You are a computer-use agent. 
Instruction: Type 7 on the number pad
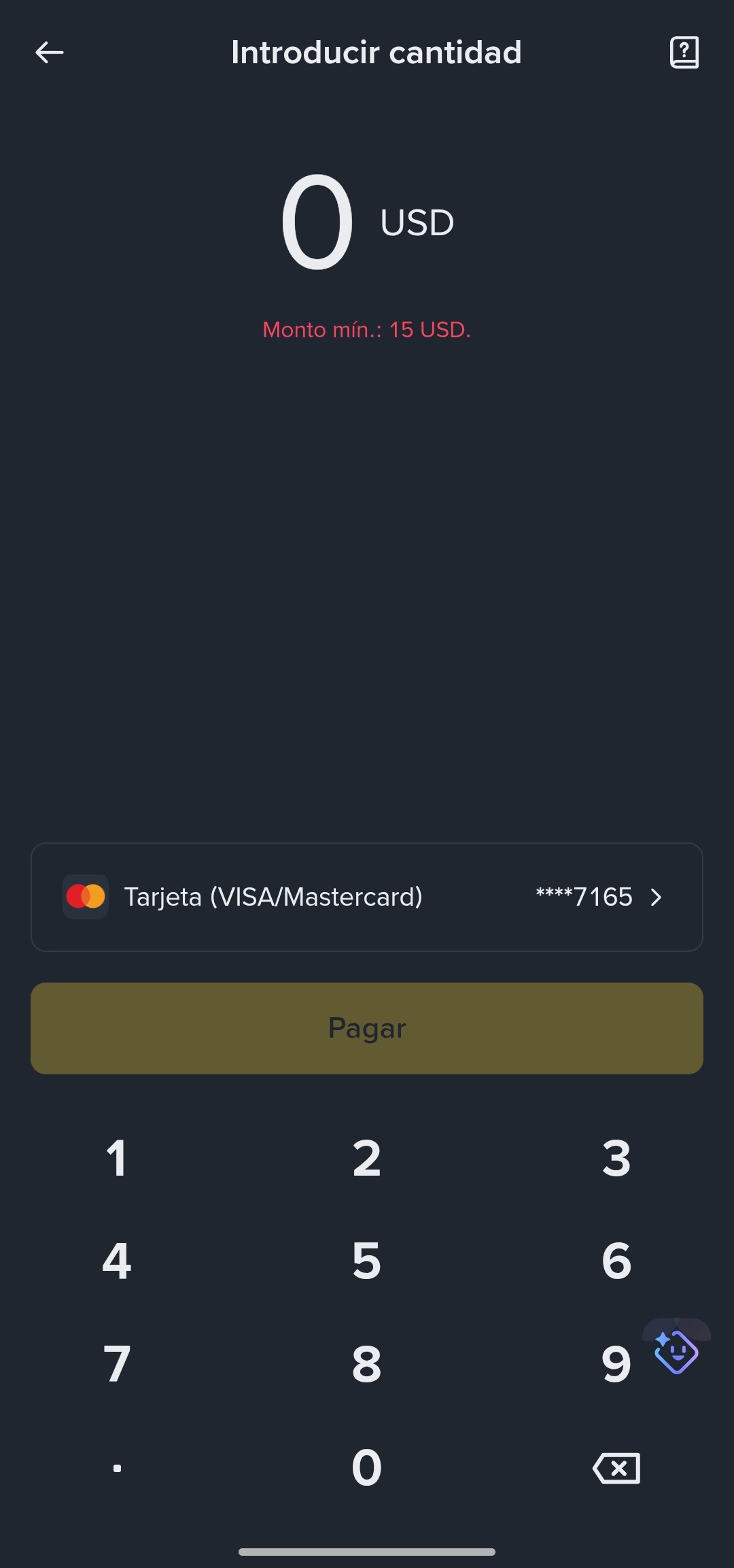(117, 1364)
